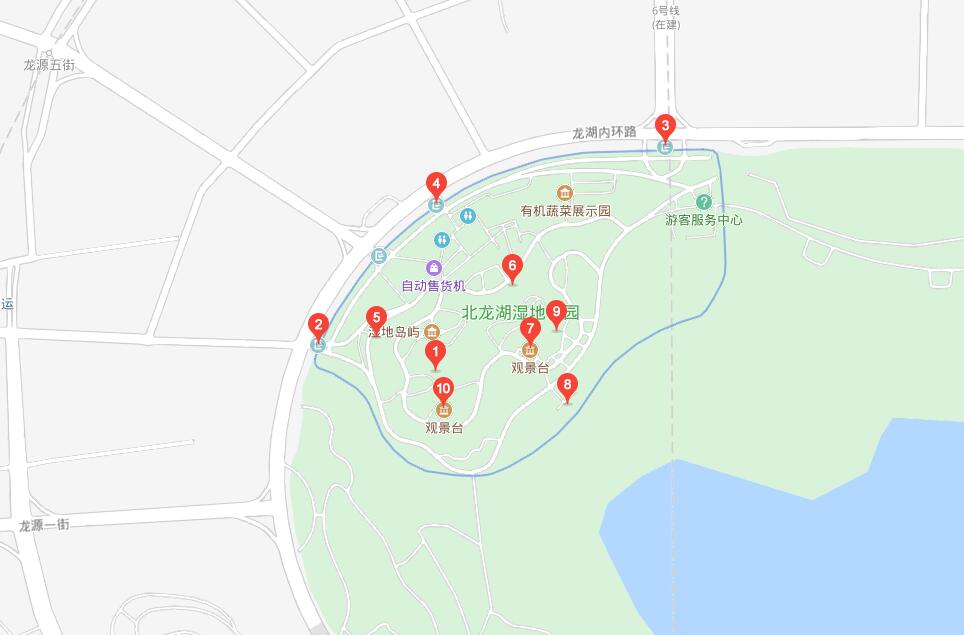
Task: Open the 游客服务中心 point of interest
Action: [703, 202]
